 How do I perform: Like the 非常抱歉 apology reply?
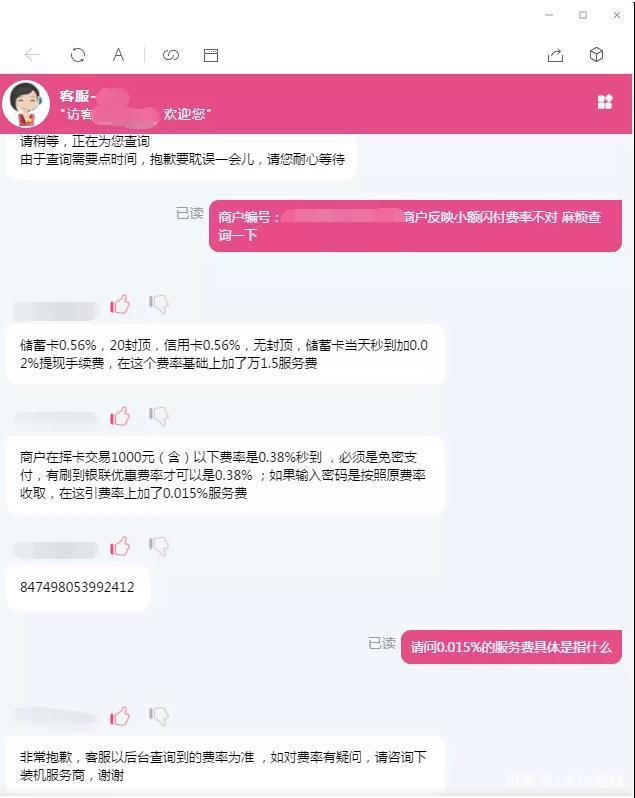120,716
